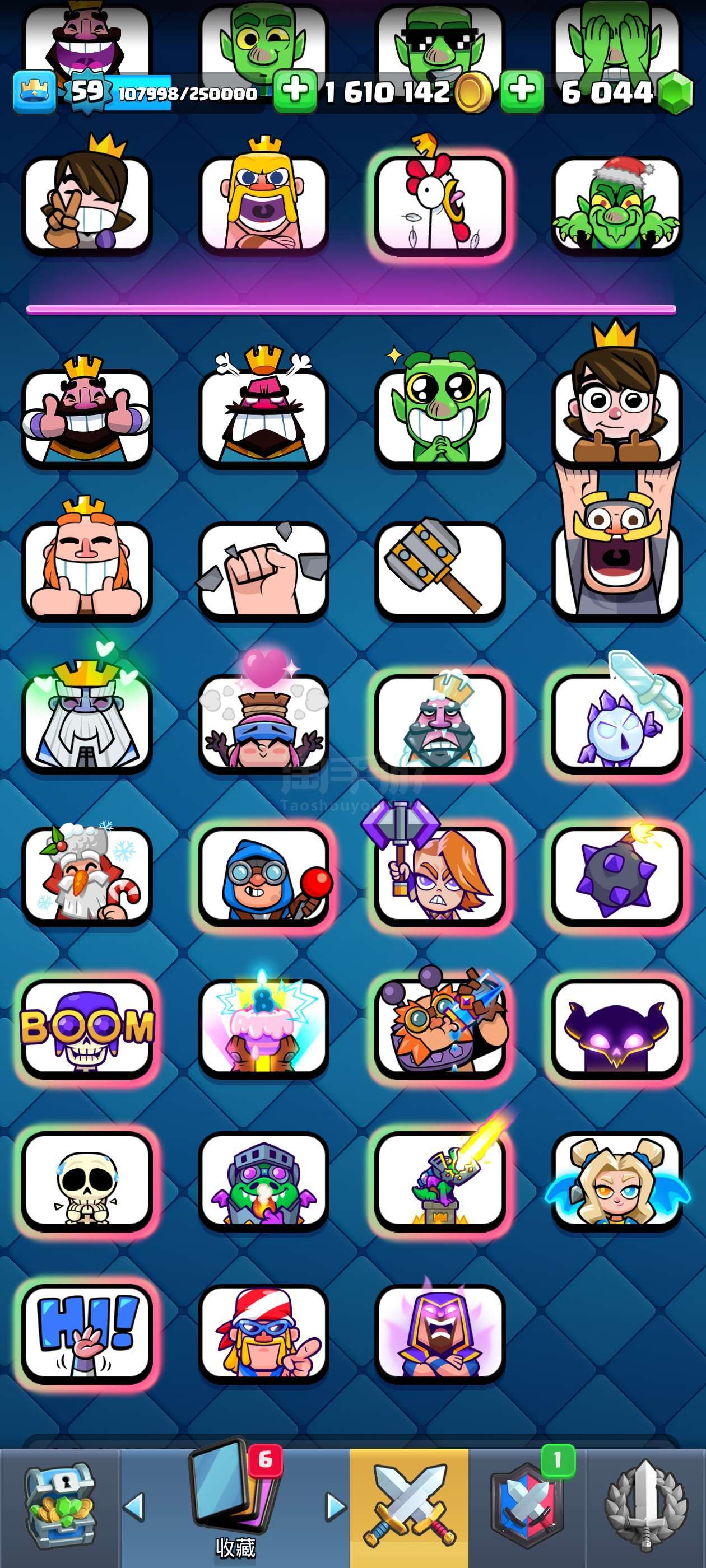Viewport: 706px width, 1568px height.
Task: Open the events sword-laurel tab
Action: click(x=645, y=1506)
